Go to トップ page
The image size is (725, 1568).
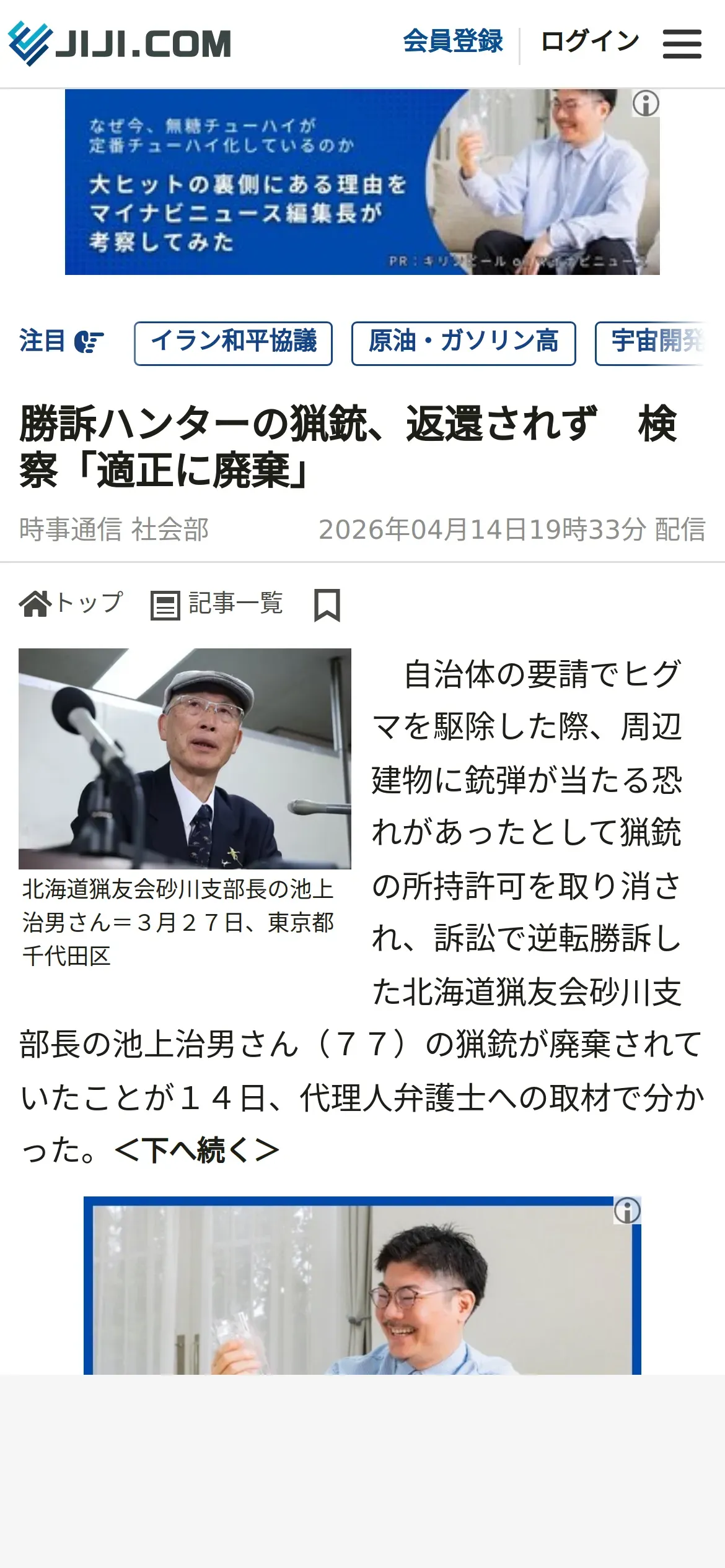[71, 603]
